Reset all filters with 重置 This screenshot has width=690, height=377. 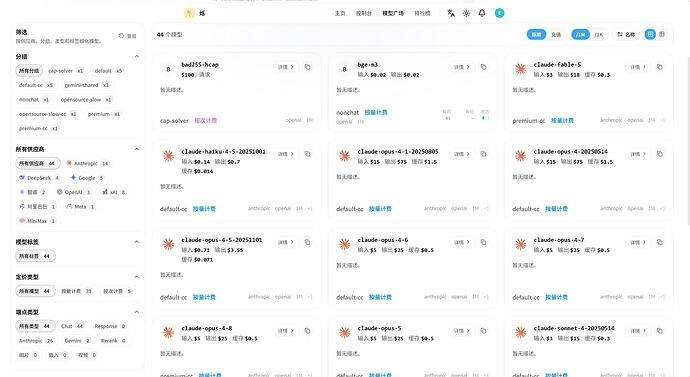pos(128,36)
